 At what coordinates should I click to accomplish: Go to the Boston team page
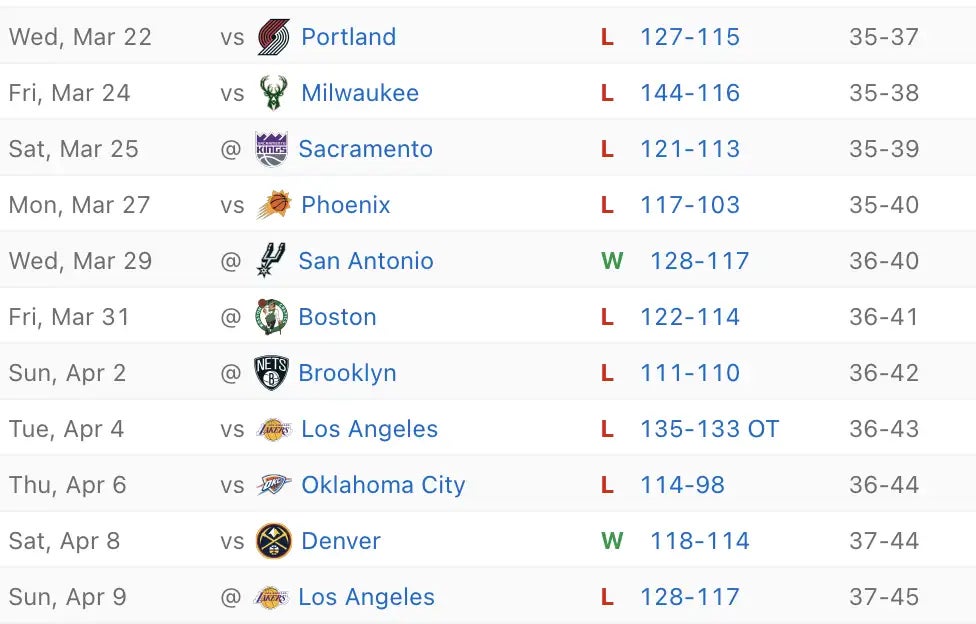coord(337,317)
